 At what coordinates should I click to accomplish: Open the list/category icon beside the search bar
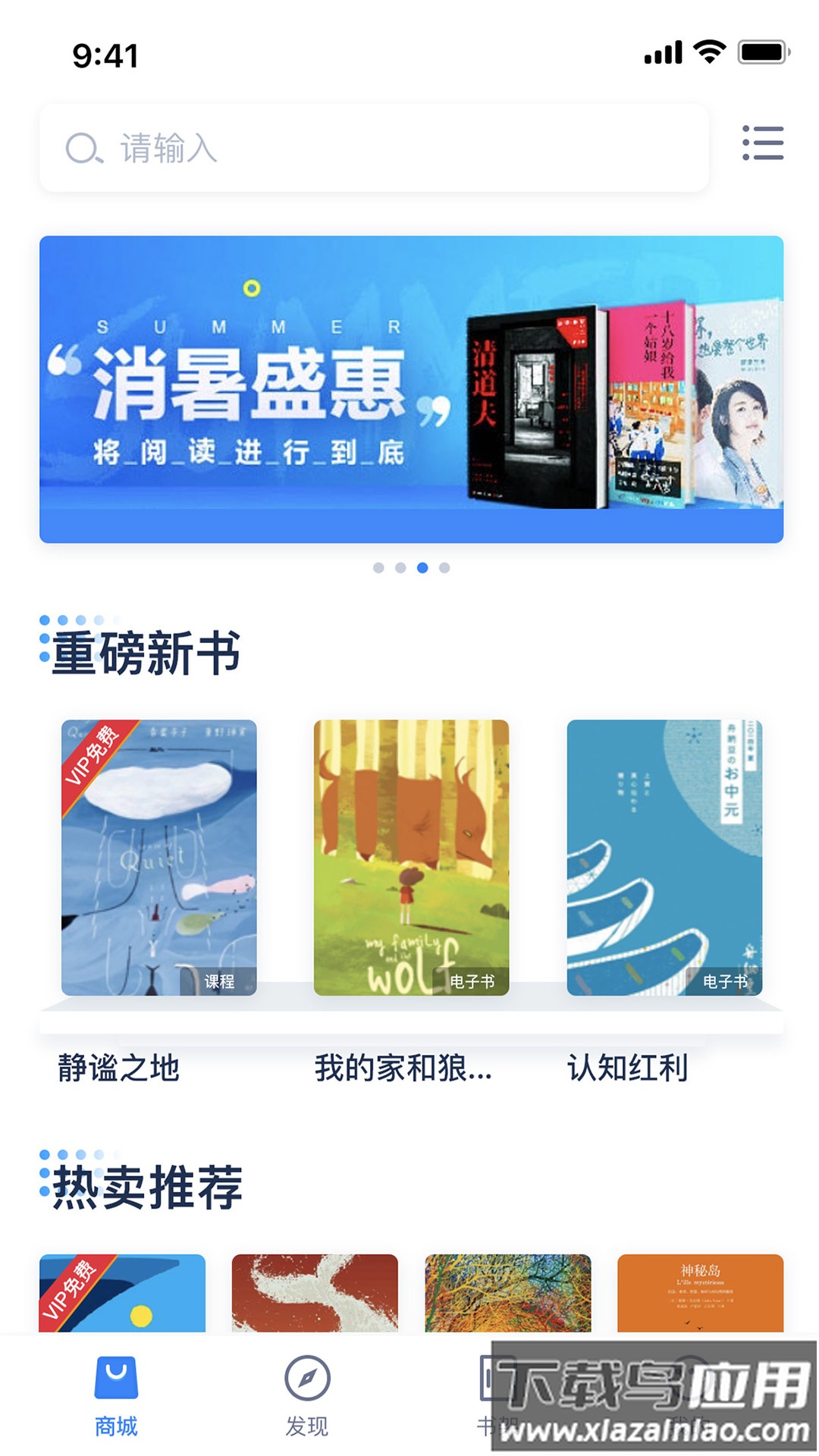pos(762,146)
